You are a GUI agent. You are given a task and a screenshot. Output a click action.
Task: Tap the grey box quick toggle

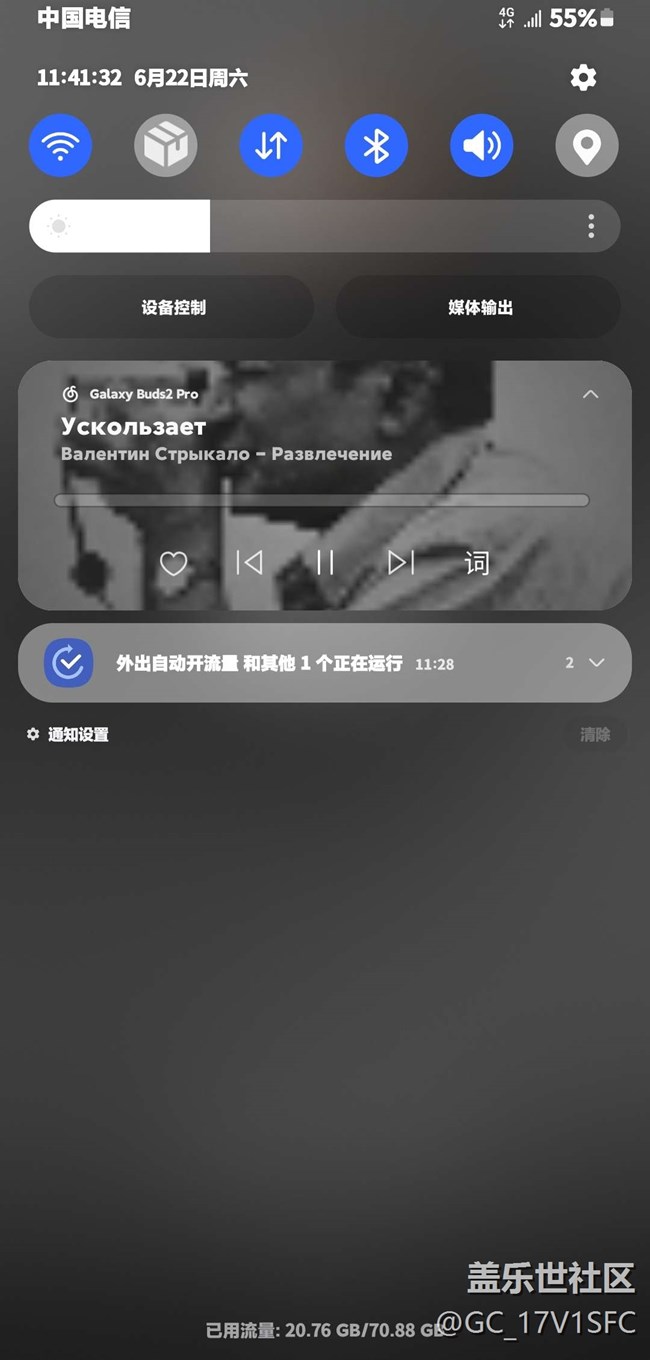pos(165,146)
